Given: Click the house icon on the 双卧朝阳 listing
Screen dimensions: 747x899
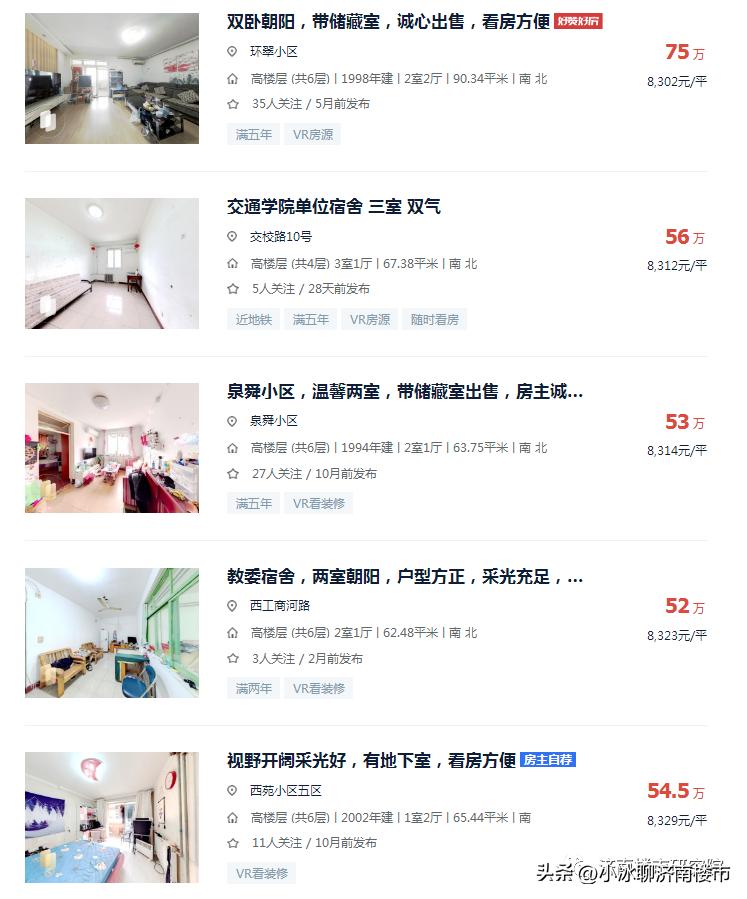Looking at the screenshot, I should tap(232, 78).
